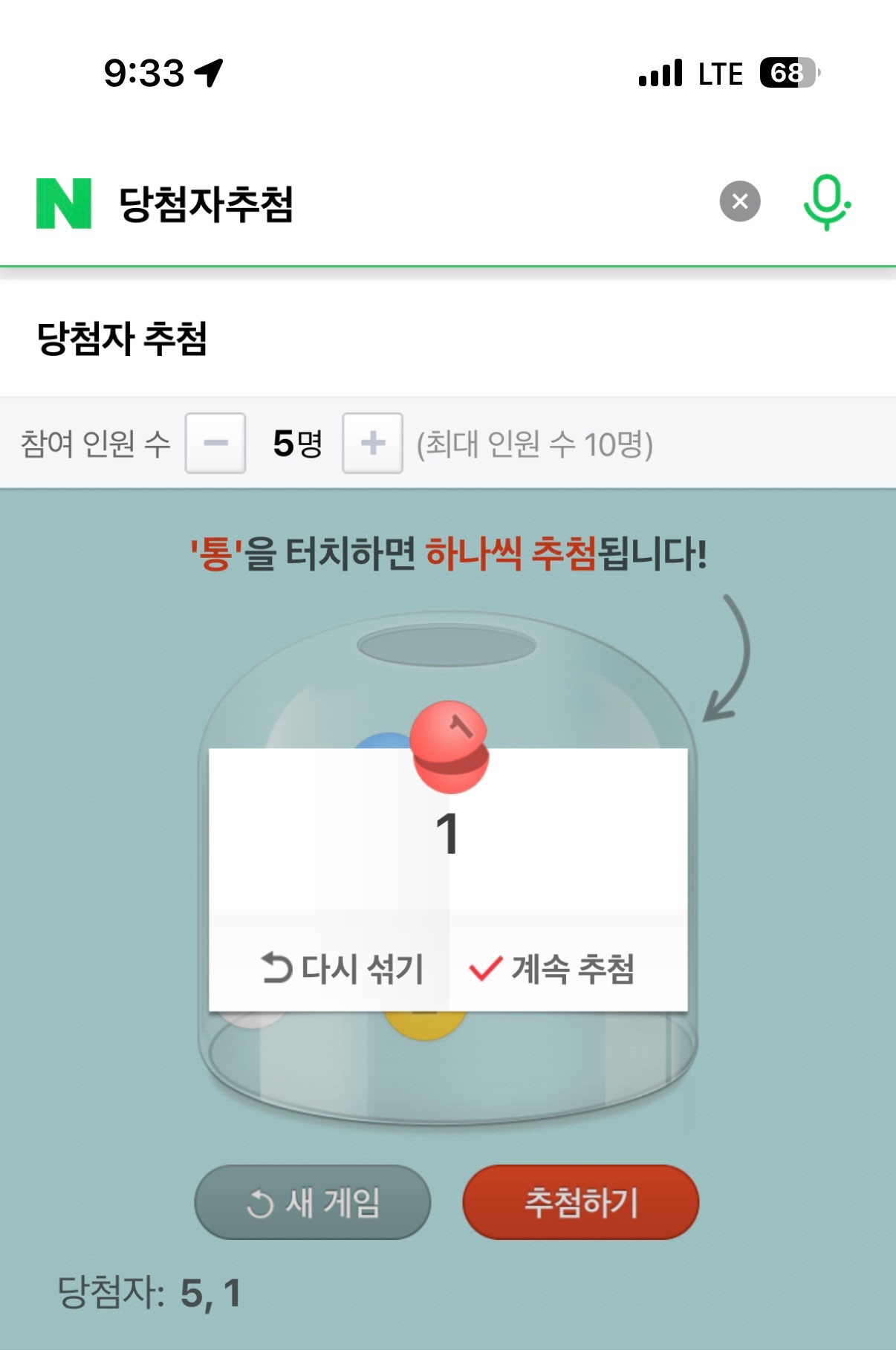This screenshot has height=1350, width=896.
Task: Start a new game with 새 게임
Action: pos(313,1202)
